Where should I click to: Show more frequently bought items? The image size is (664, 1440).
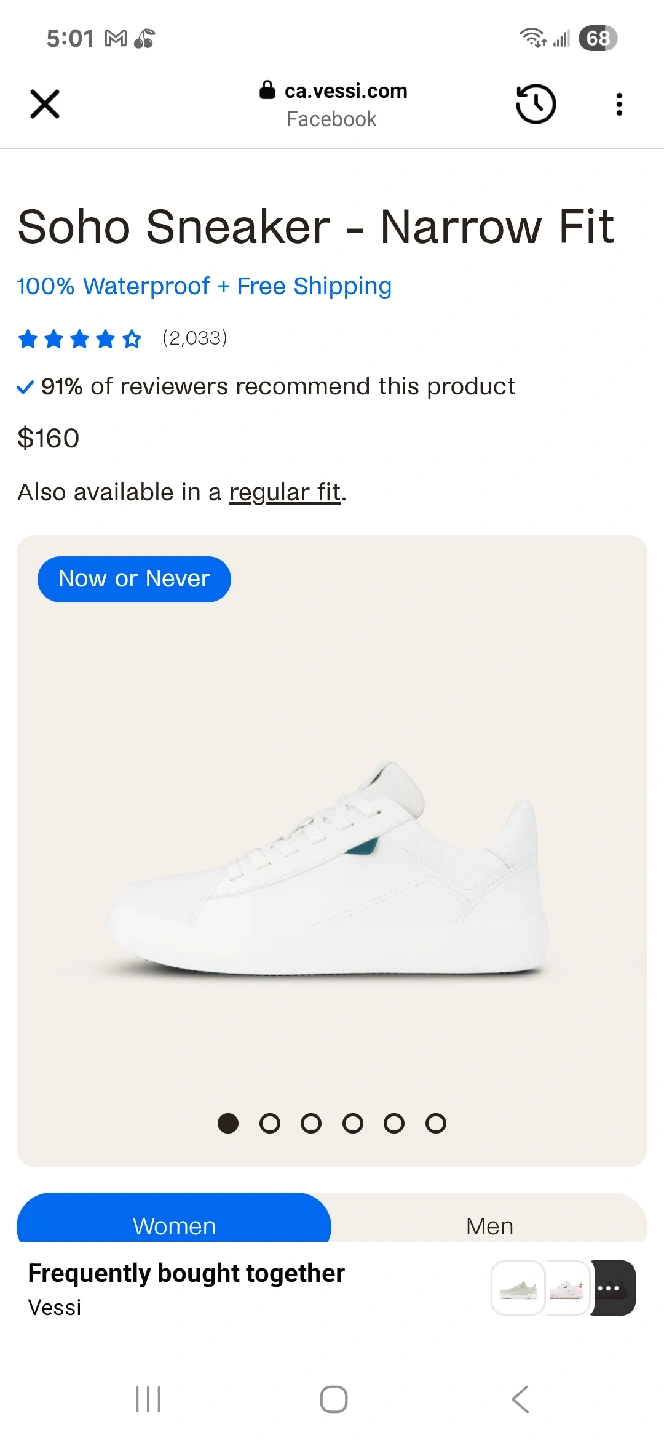(x=611, y=1288)
